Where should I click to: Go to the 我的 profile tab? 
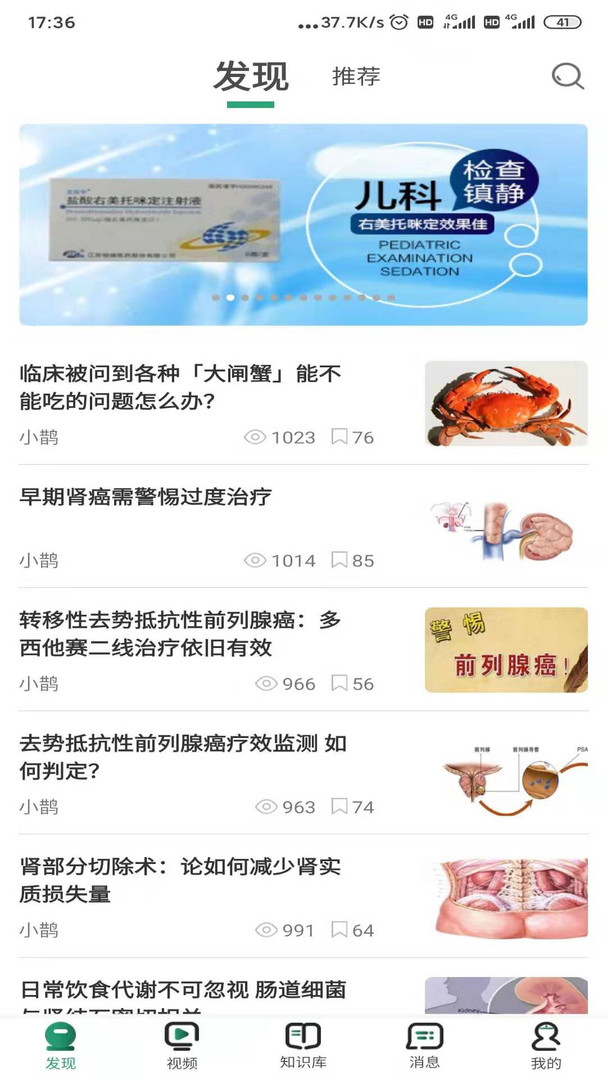546,1046
